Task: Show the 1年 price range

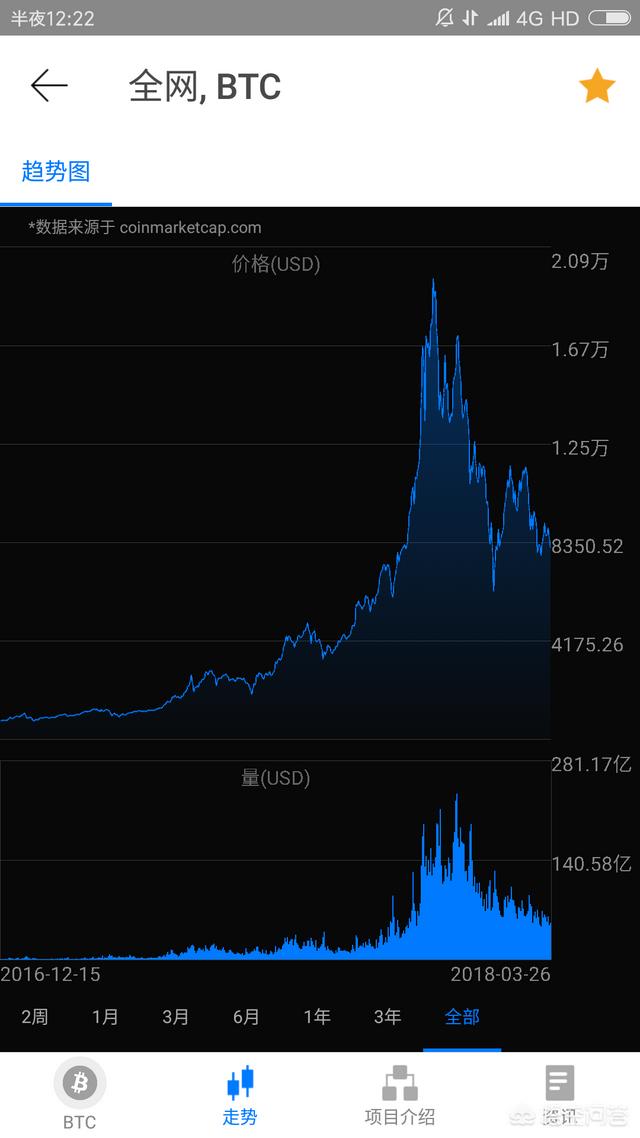Action: click(317, 1017)
